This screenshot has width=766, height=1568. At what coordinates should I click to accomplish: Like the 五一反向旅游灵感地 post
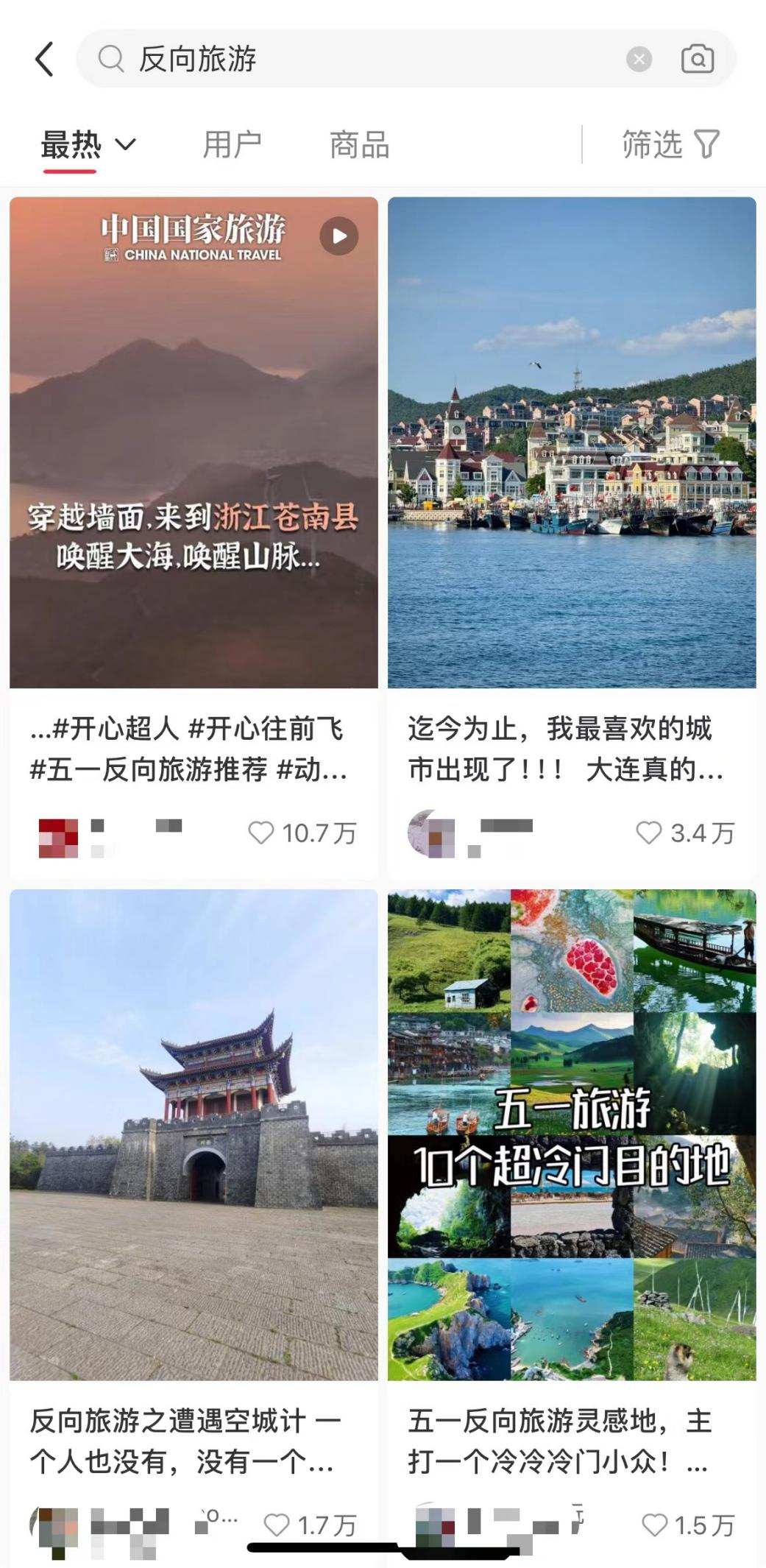654,1525
